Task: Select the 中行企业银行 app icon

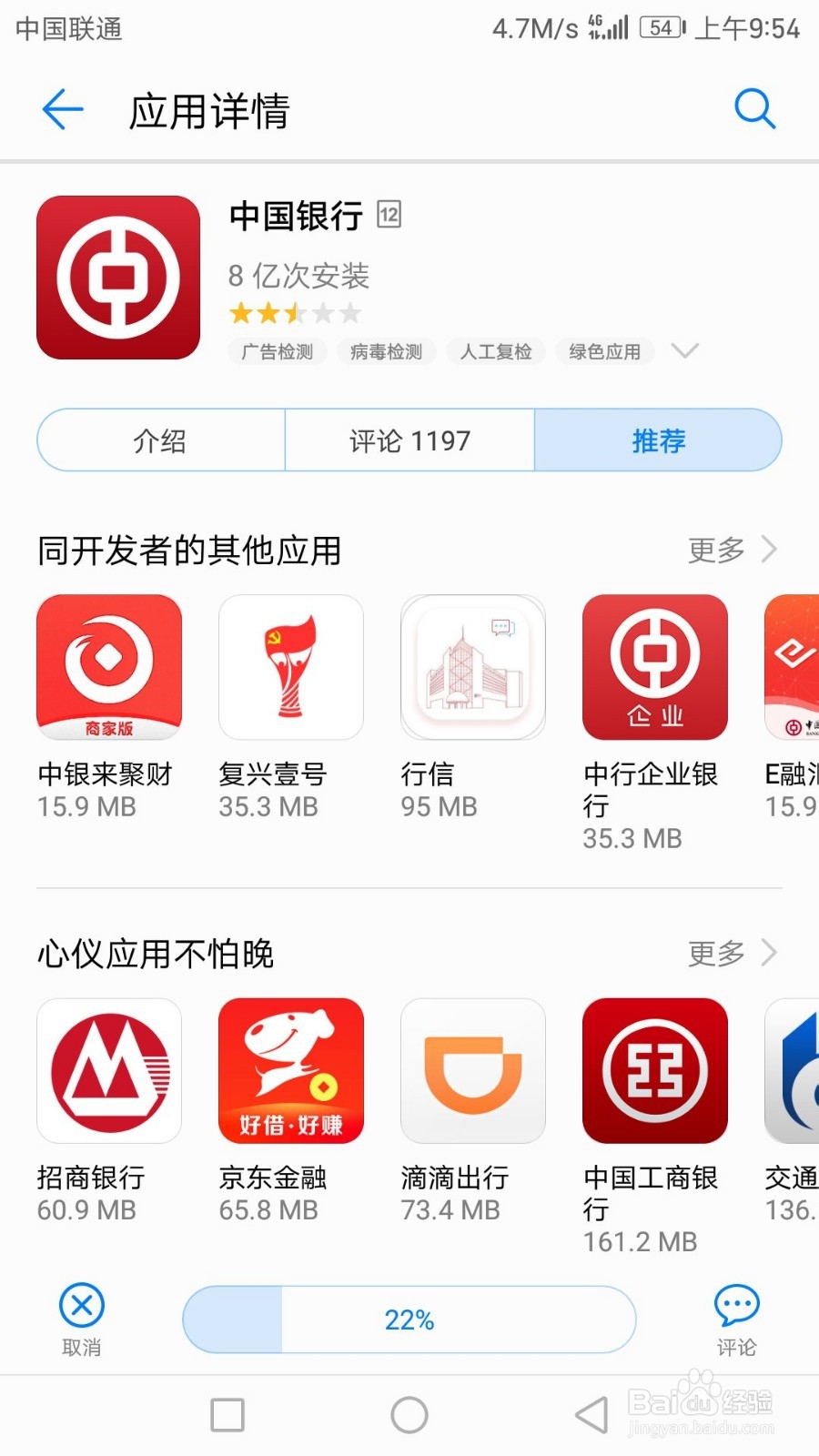Action: tap(654, 667)
